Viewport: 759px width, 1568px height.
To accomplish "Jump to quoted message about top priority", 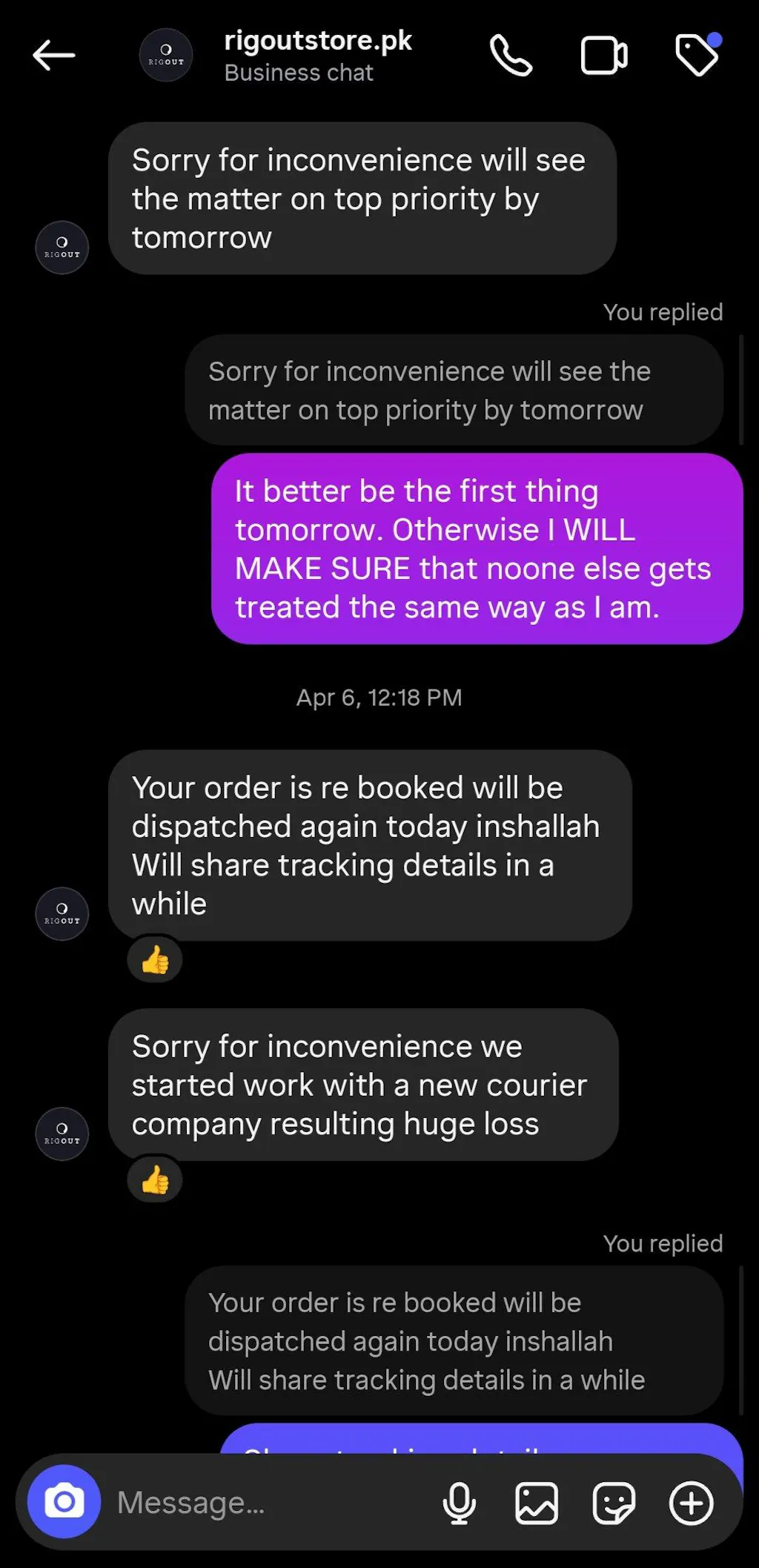I will point(454,391).
